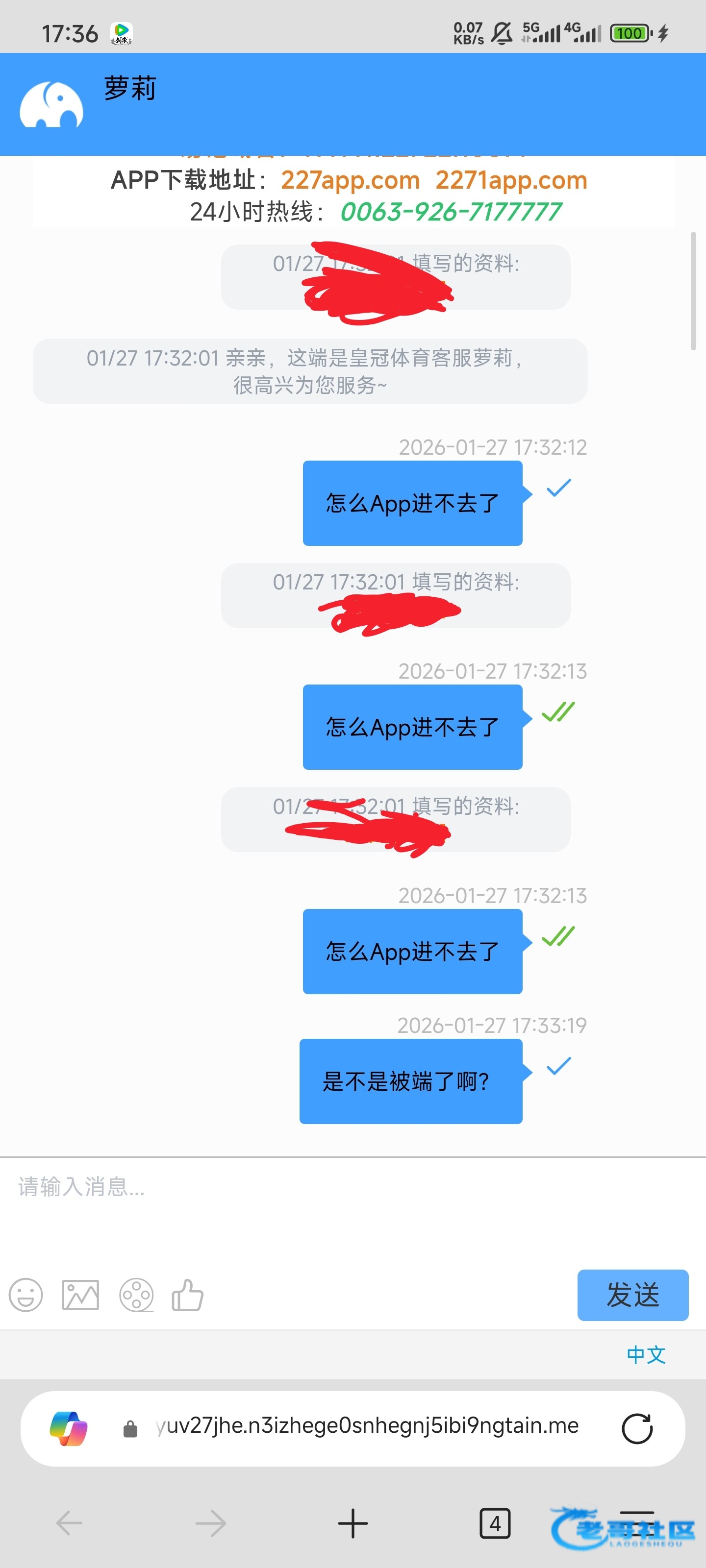The width and height of the screenshot is (706, 1568).
Task: View the 4 open tabs
Action: [x=495, y=1523]
